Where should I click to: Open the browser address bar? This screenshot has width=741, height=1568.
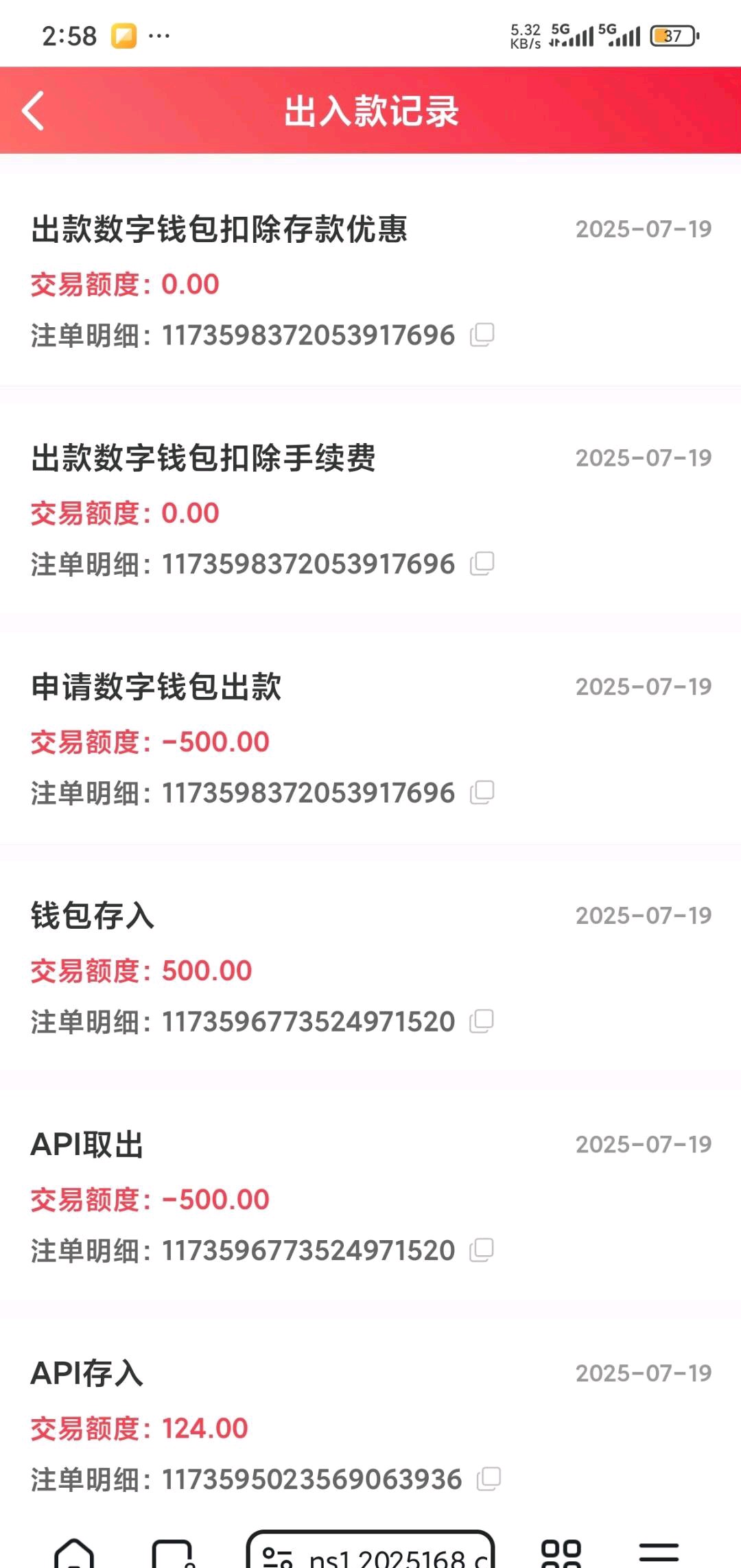click(370, 1553)
